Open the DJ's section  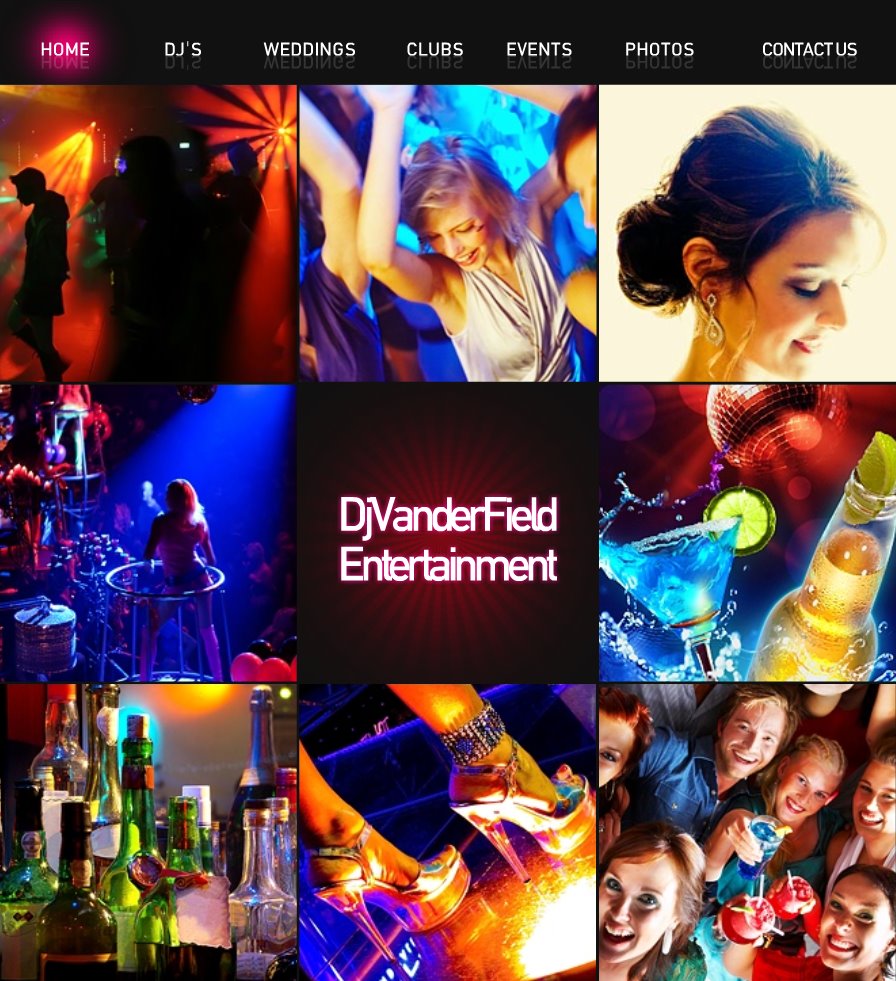point(183,49)
